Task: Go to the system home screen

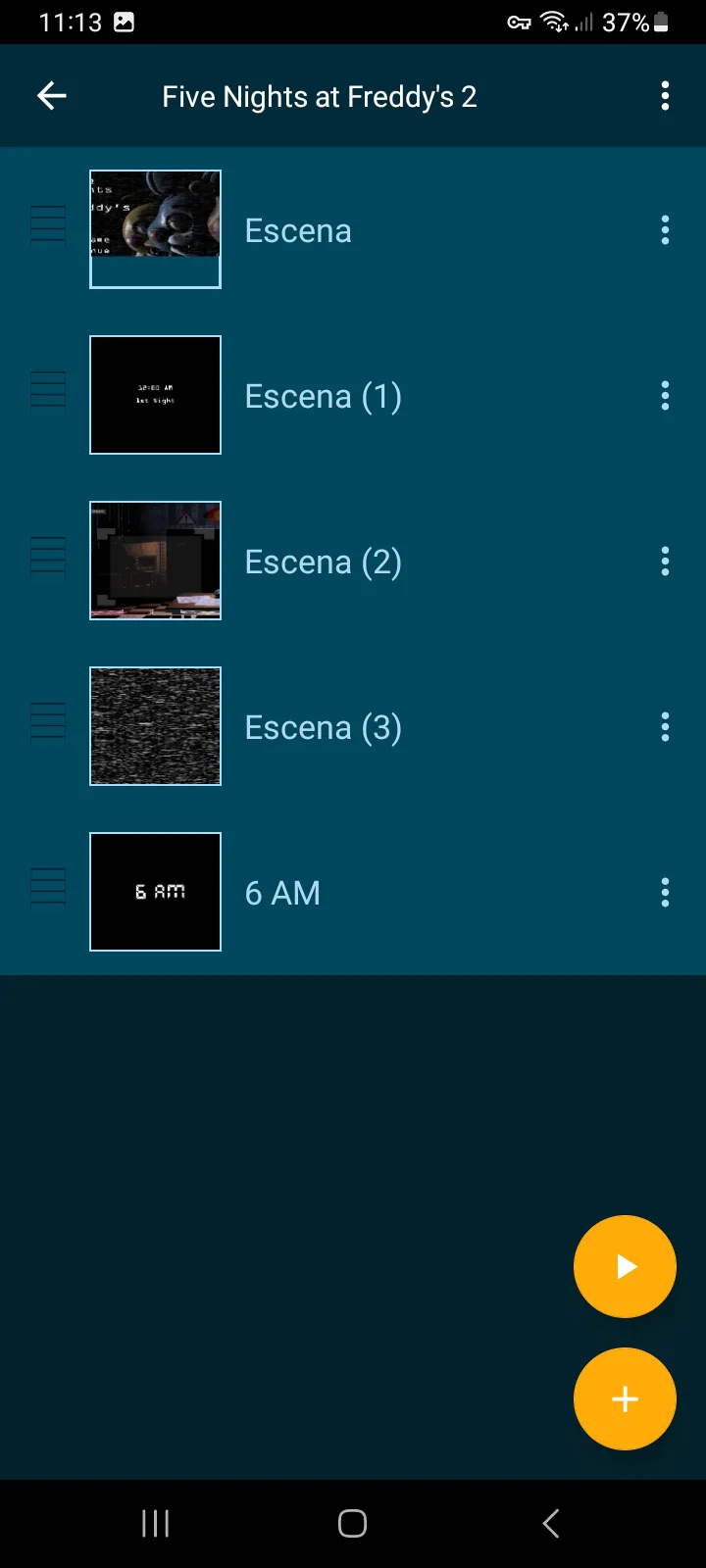Action: coord(353,1523)
